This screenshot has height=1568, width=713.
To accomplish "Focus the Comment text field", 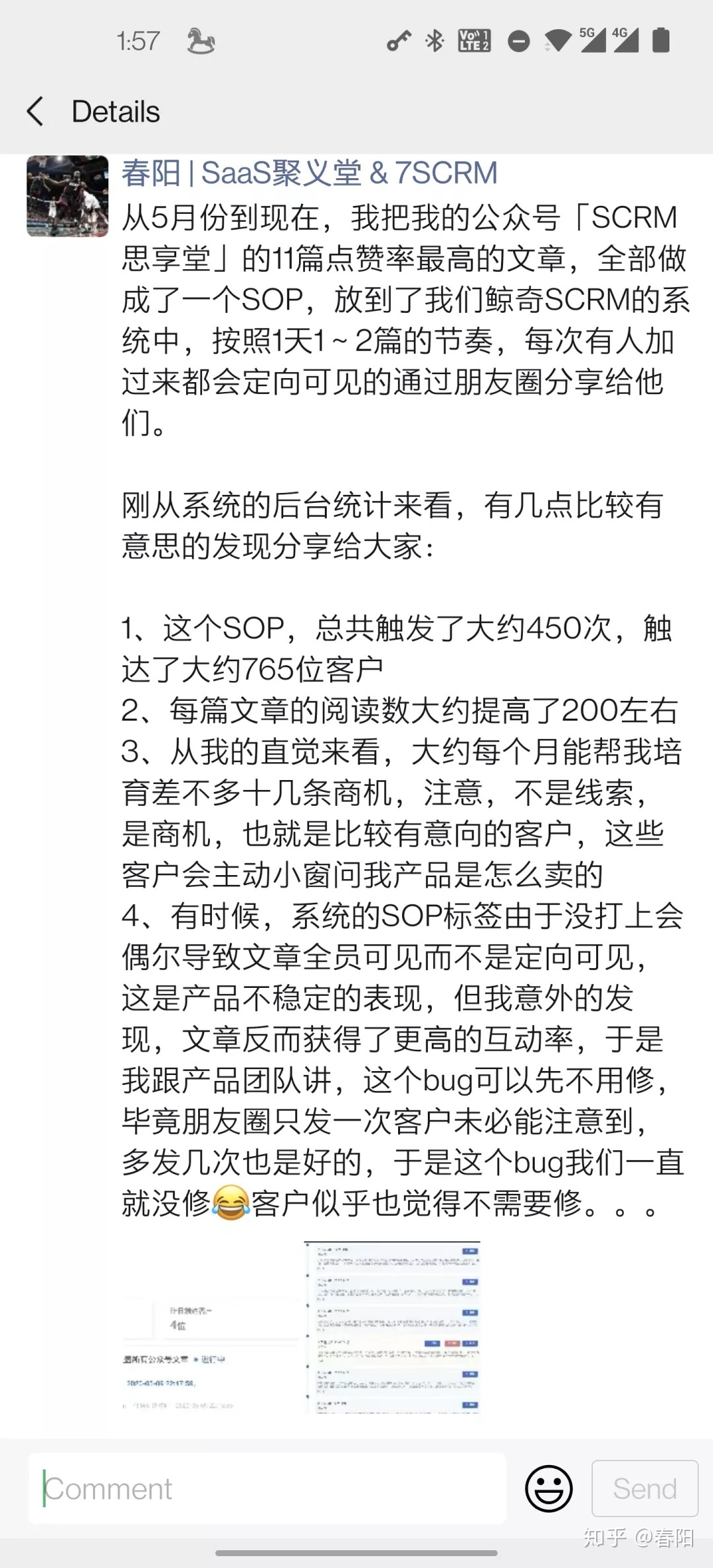I will tap(267, 1488).
